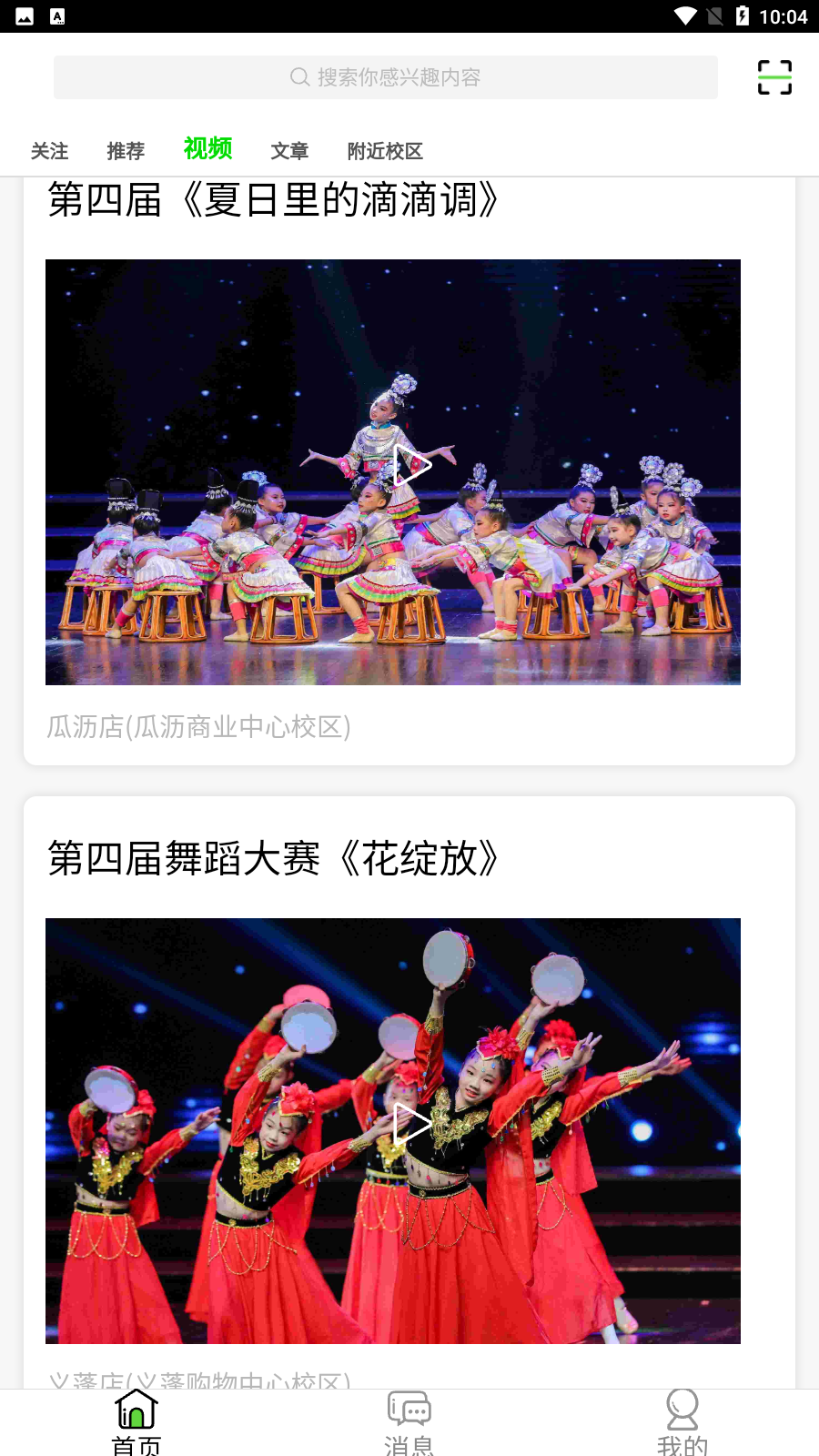The height and width of the screenshot is (1456, 819).
Task: Open the 第四届舞蹈大赛《花绽放》 card
Action: click(x=273, y=859)
